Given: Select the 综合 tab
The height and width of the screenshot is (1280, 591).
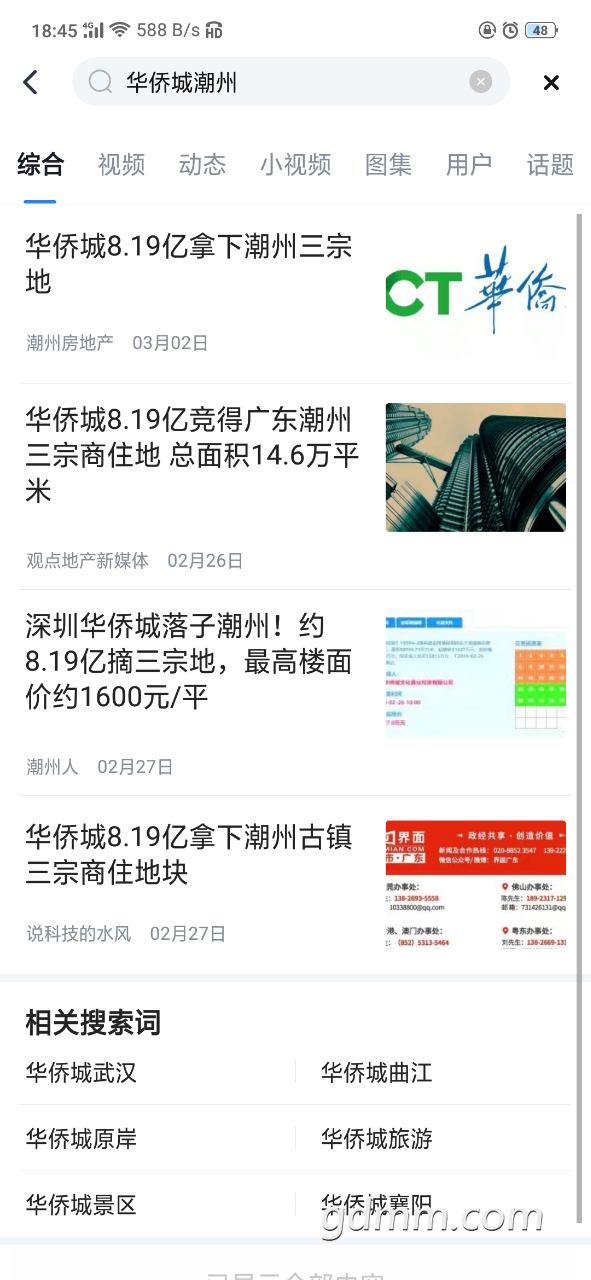Looking at the screenshot, I should 40,165.
